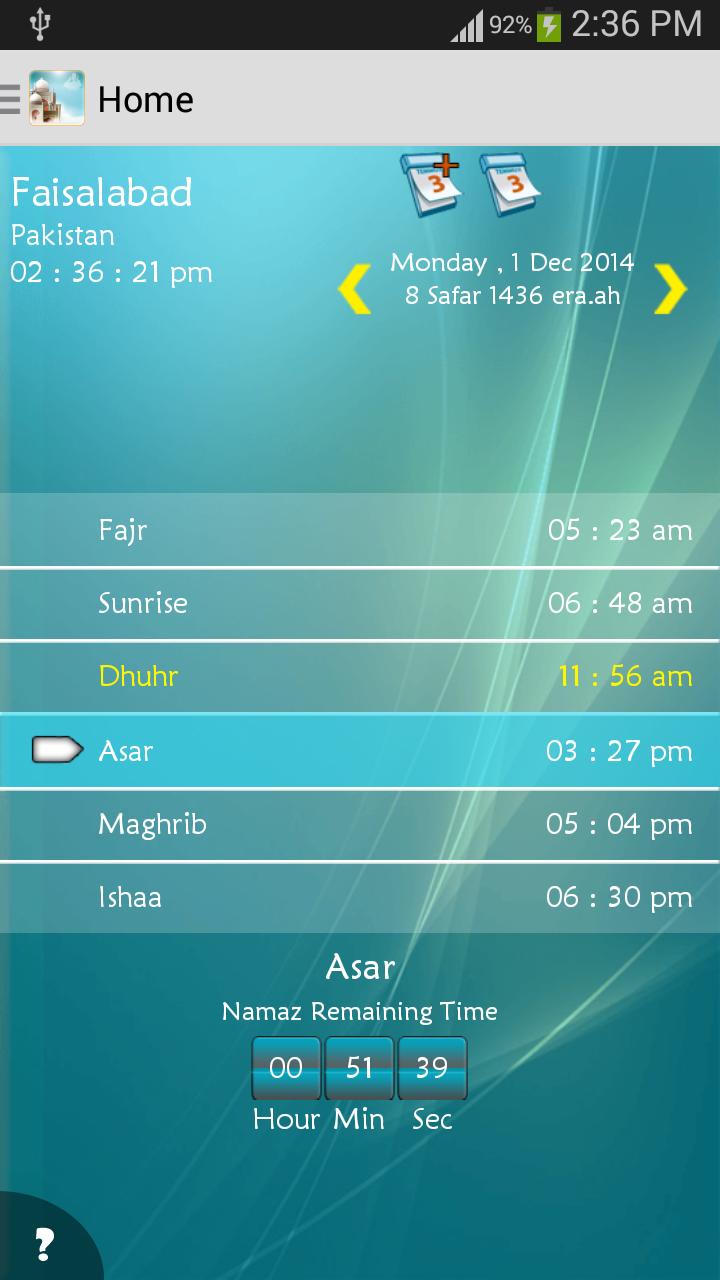The width and height of the screenshot is (720, 1280).
Task: Toggle the Asar prayer alert
Action: tap(360, 750)
